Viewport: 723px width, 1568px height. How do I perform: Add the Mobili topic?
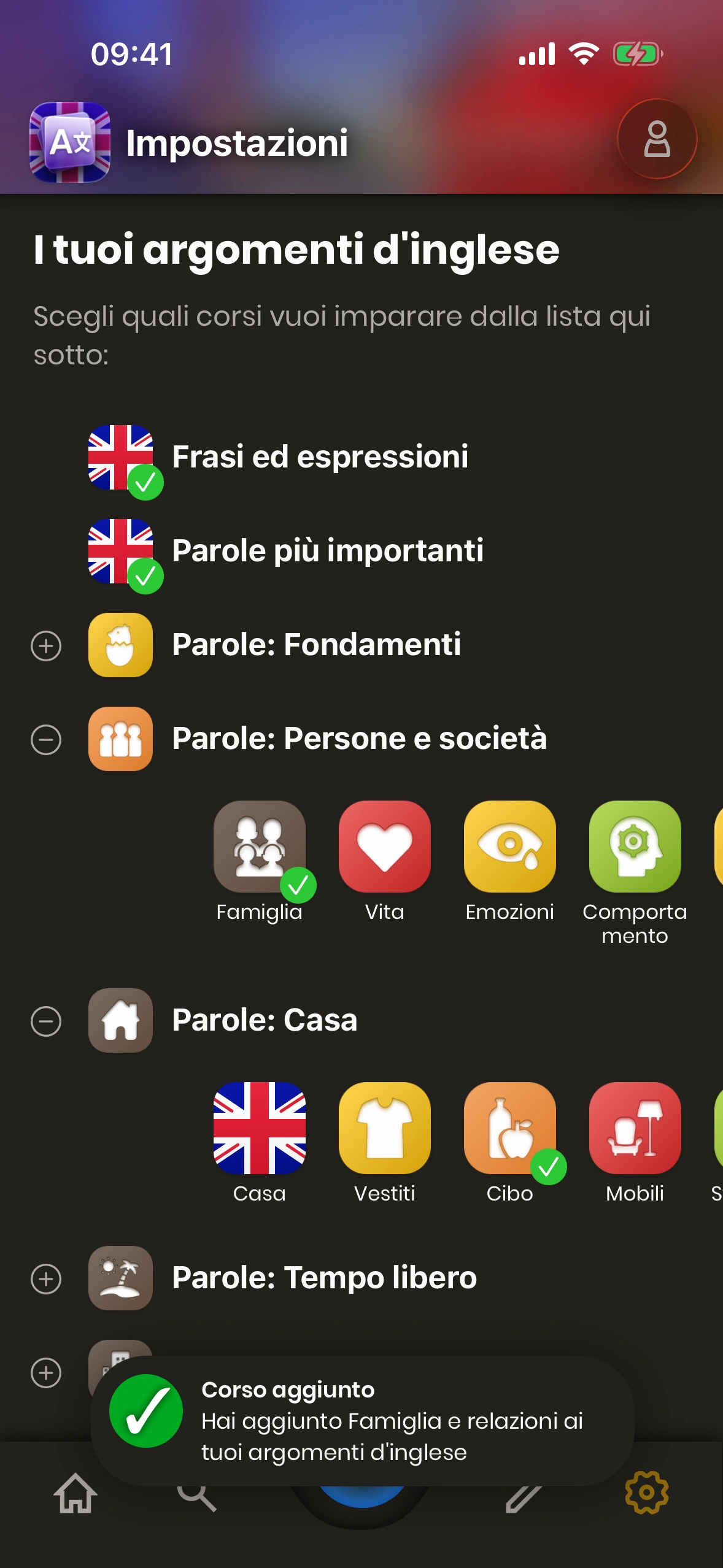pyautogui.click(x=635, y=1128)
